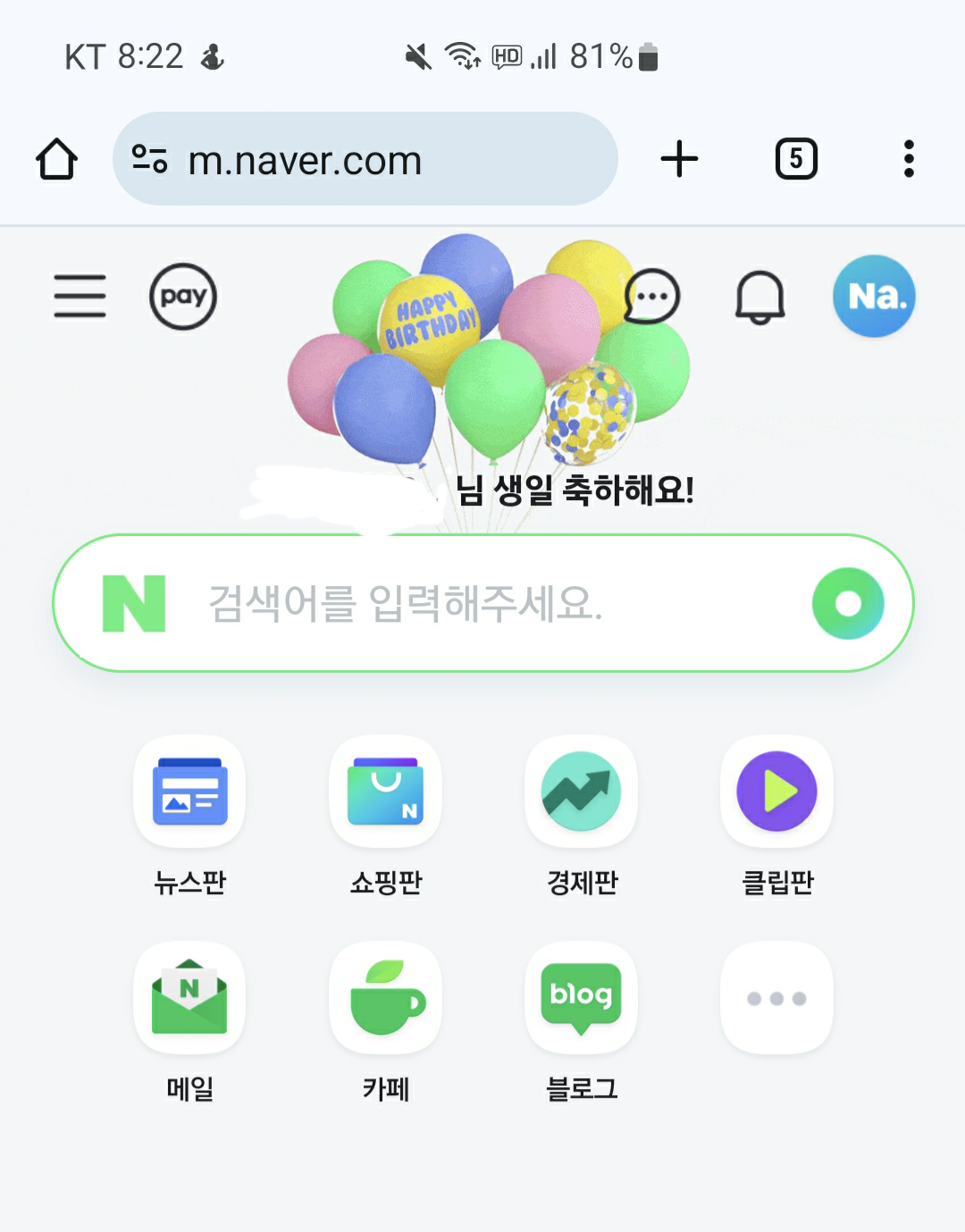Open the Naver hamburger menu
965x1232 pixels.
[80, 297]
